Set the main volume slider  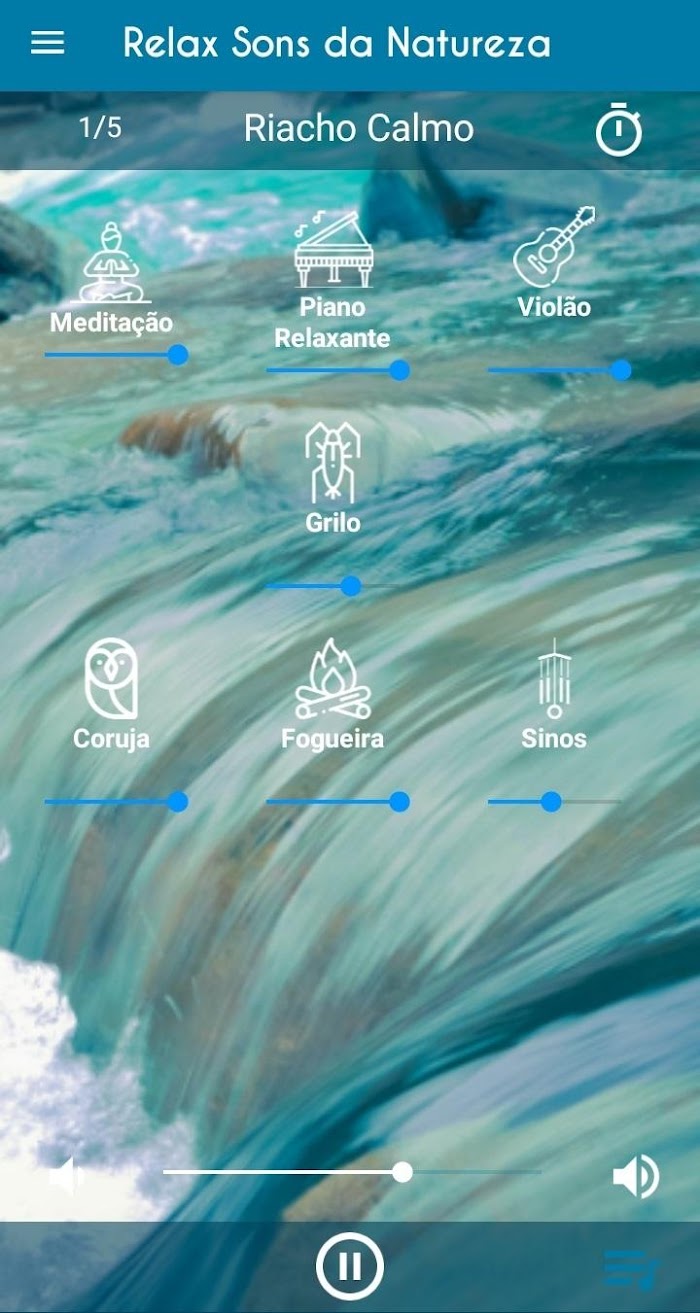click(352, 1172)
